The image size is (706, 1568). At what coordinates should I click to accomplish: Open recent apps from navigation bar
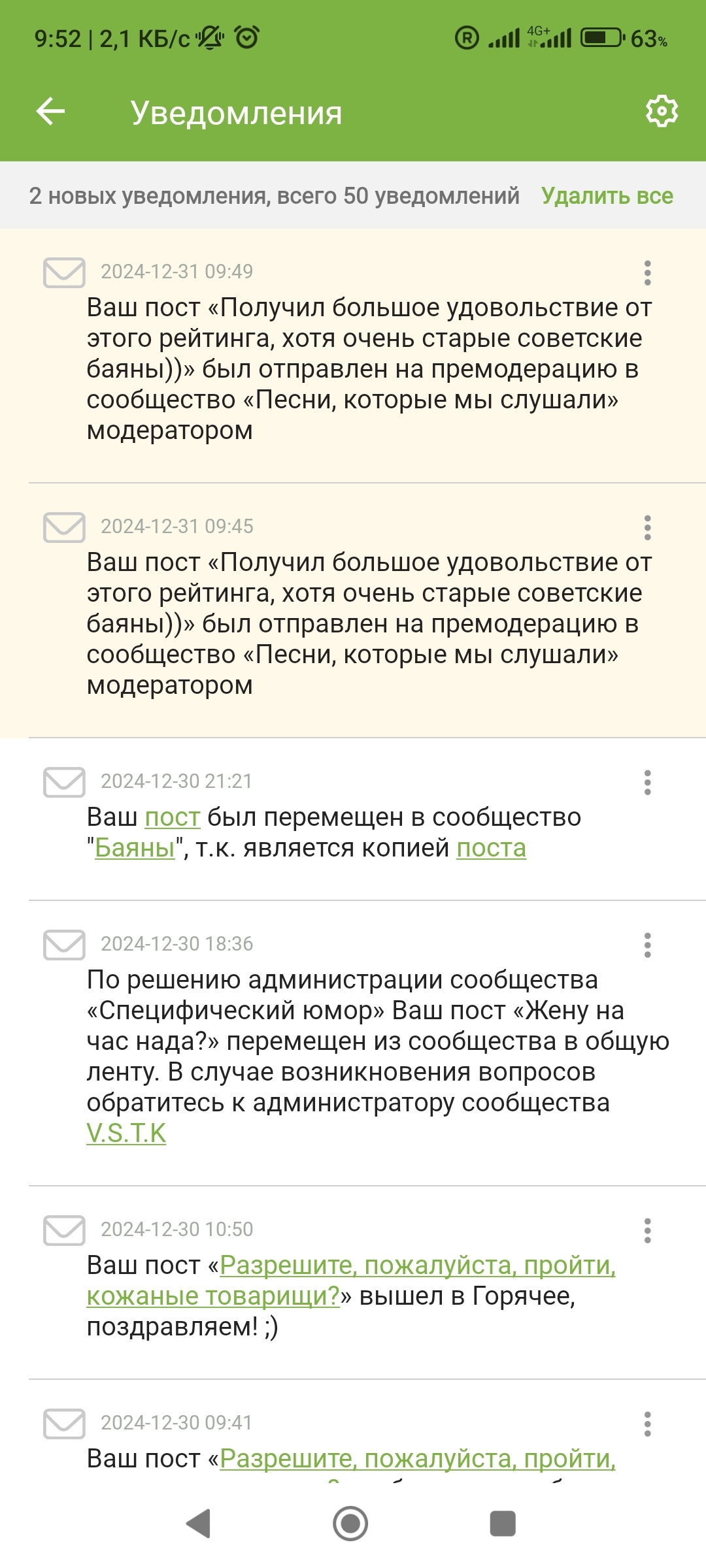[x=503, y=1524]
